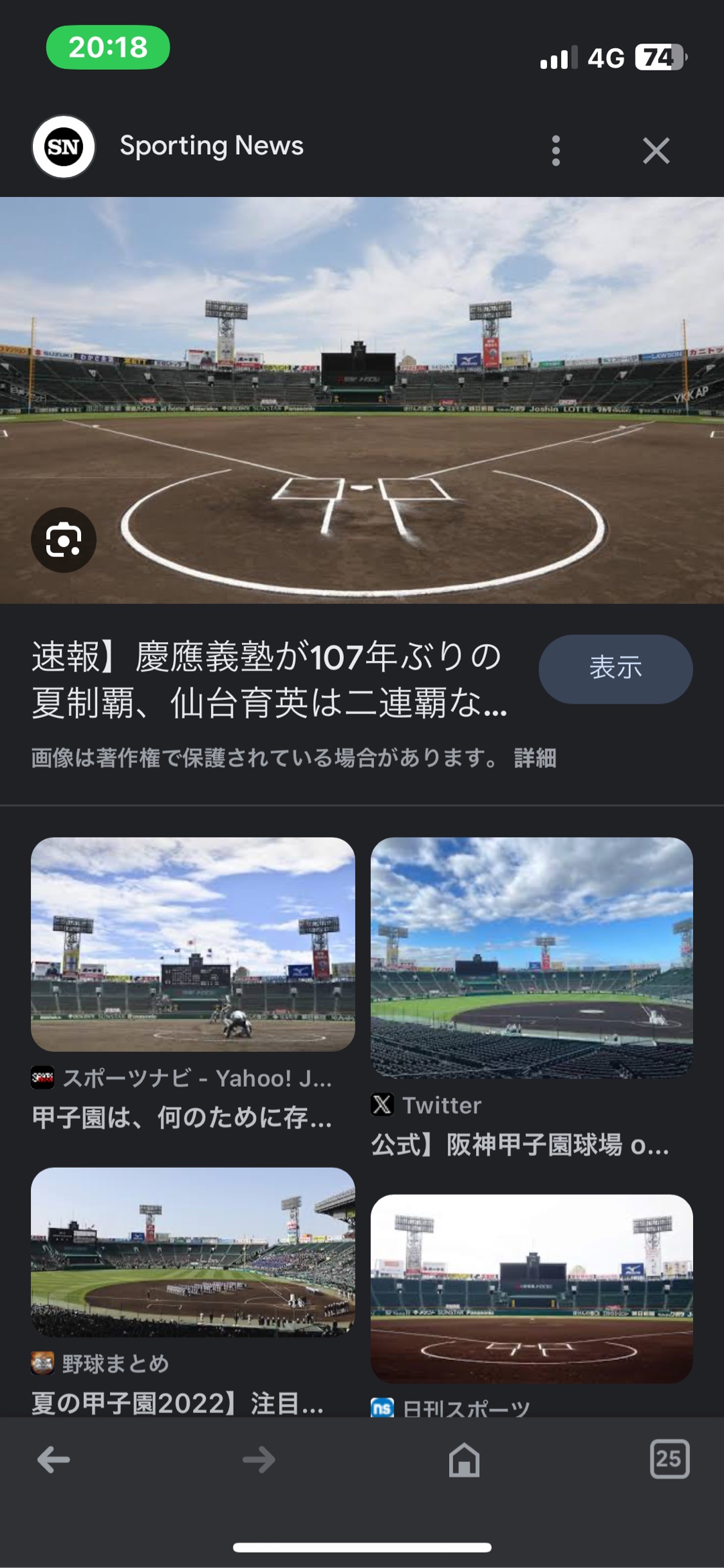The height and width of the screenshot is (1568, 724).
Task: Open the Sporting News source page
Action: [211, 146]
